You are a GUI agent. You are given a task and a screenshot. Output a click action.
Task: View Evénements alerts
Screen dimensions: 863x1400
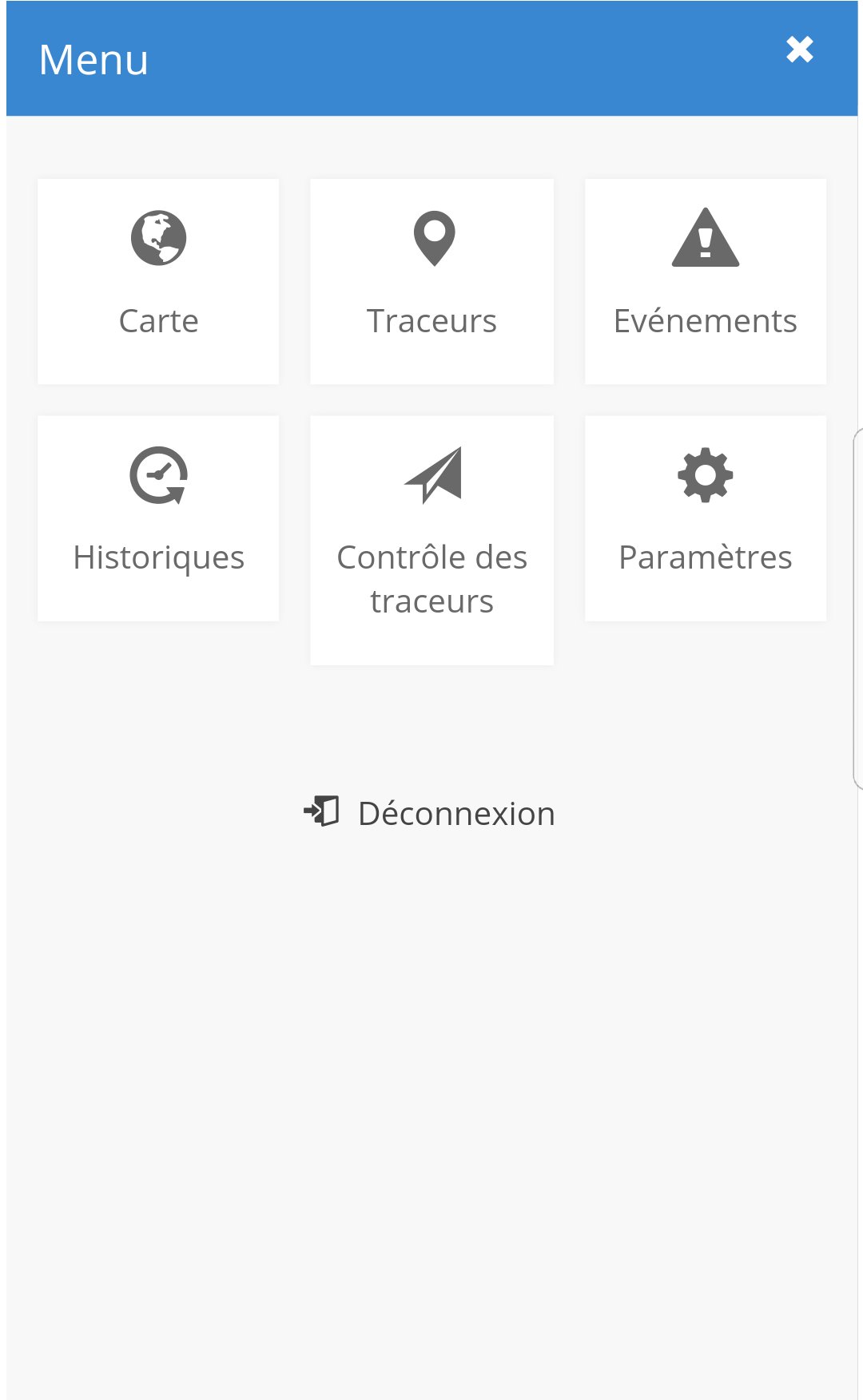(705, 281)
